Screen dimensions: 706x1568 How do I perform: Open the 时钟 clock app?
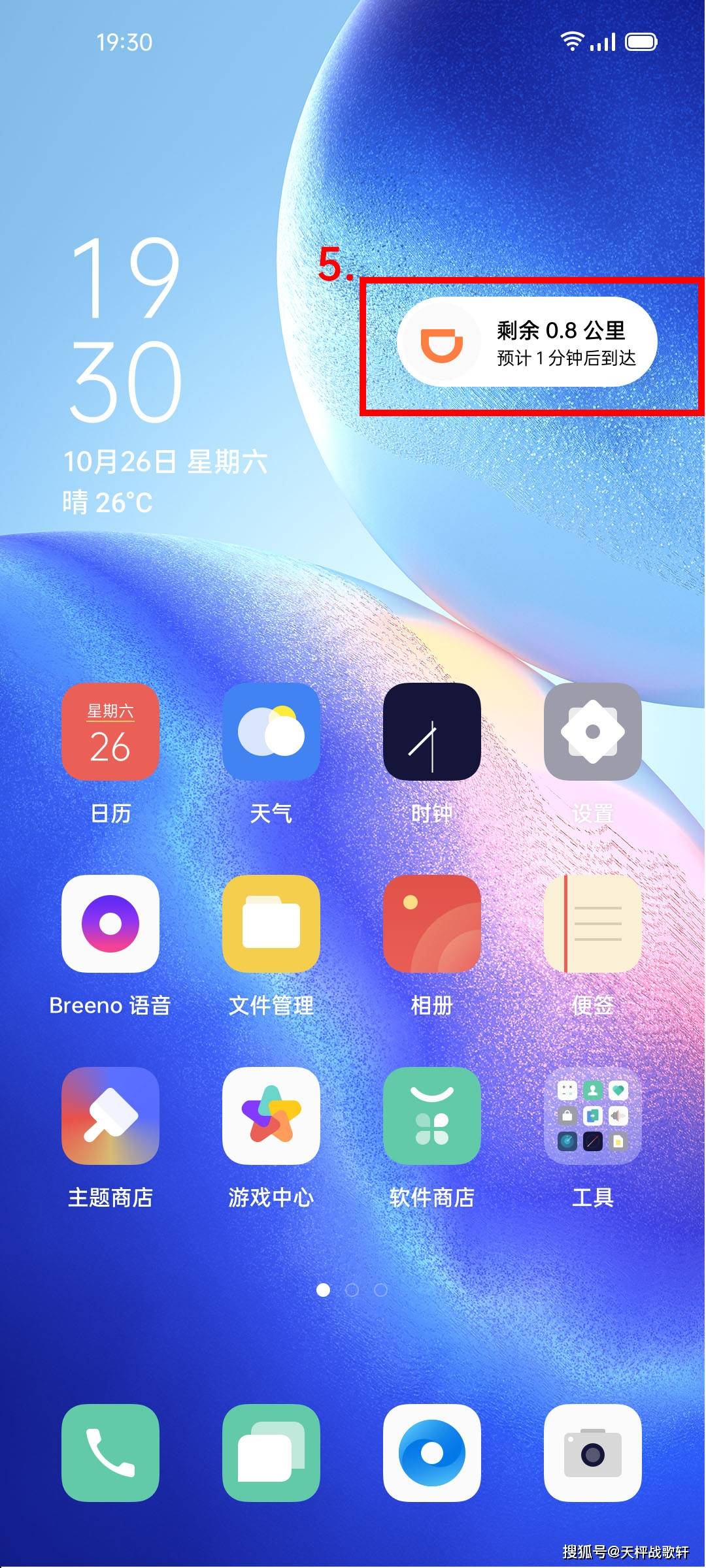click(x=431, y=732)
